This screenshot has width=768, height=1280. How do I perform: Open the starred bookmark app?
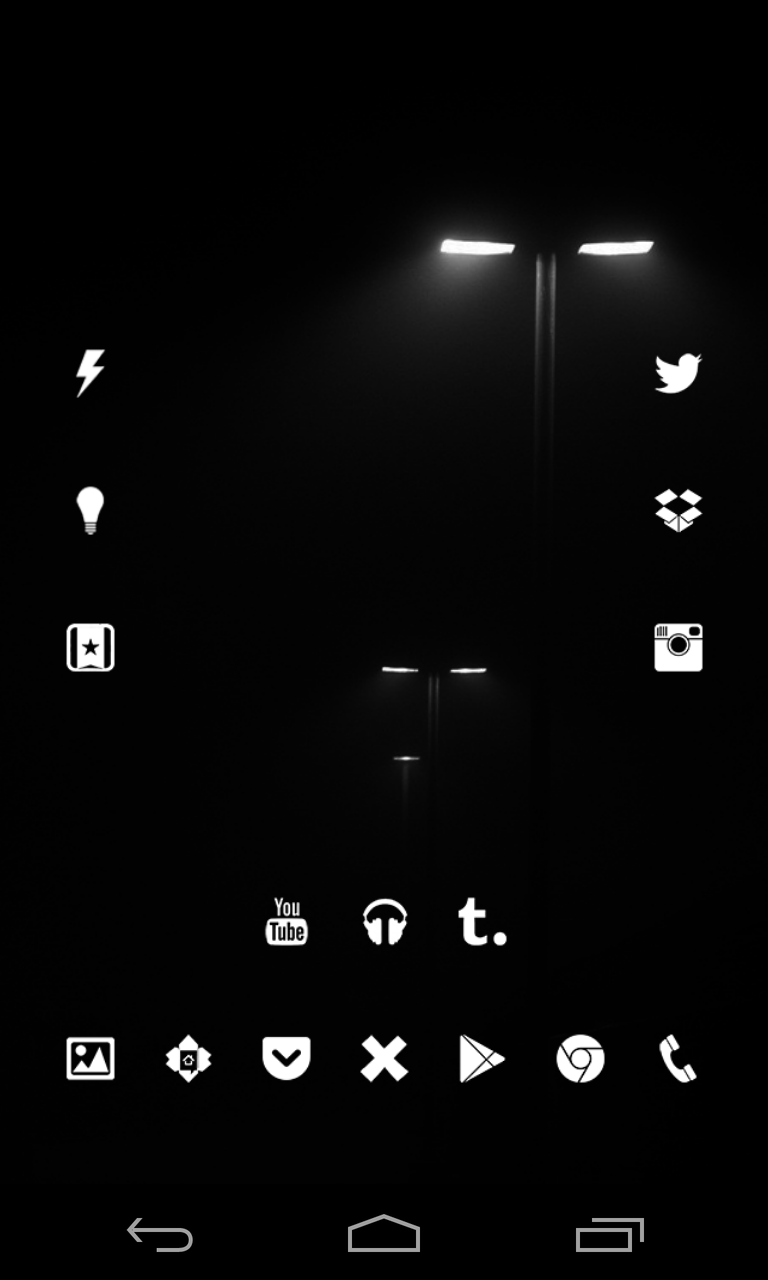(x=90, y=648)
